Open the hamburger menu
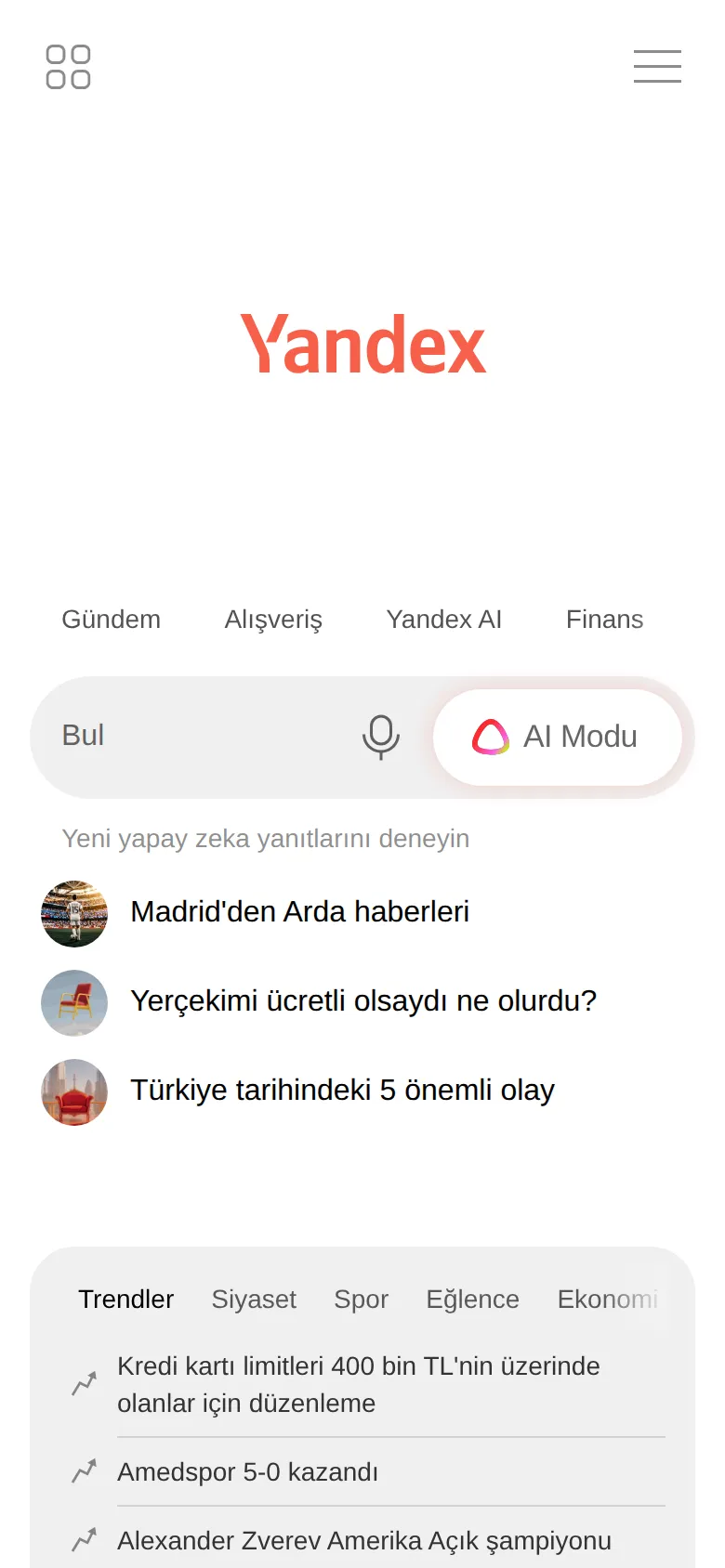 click(657, 67)
